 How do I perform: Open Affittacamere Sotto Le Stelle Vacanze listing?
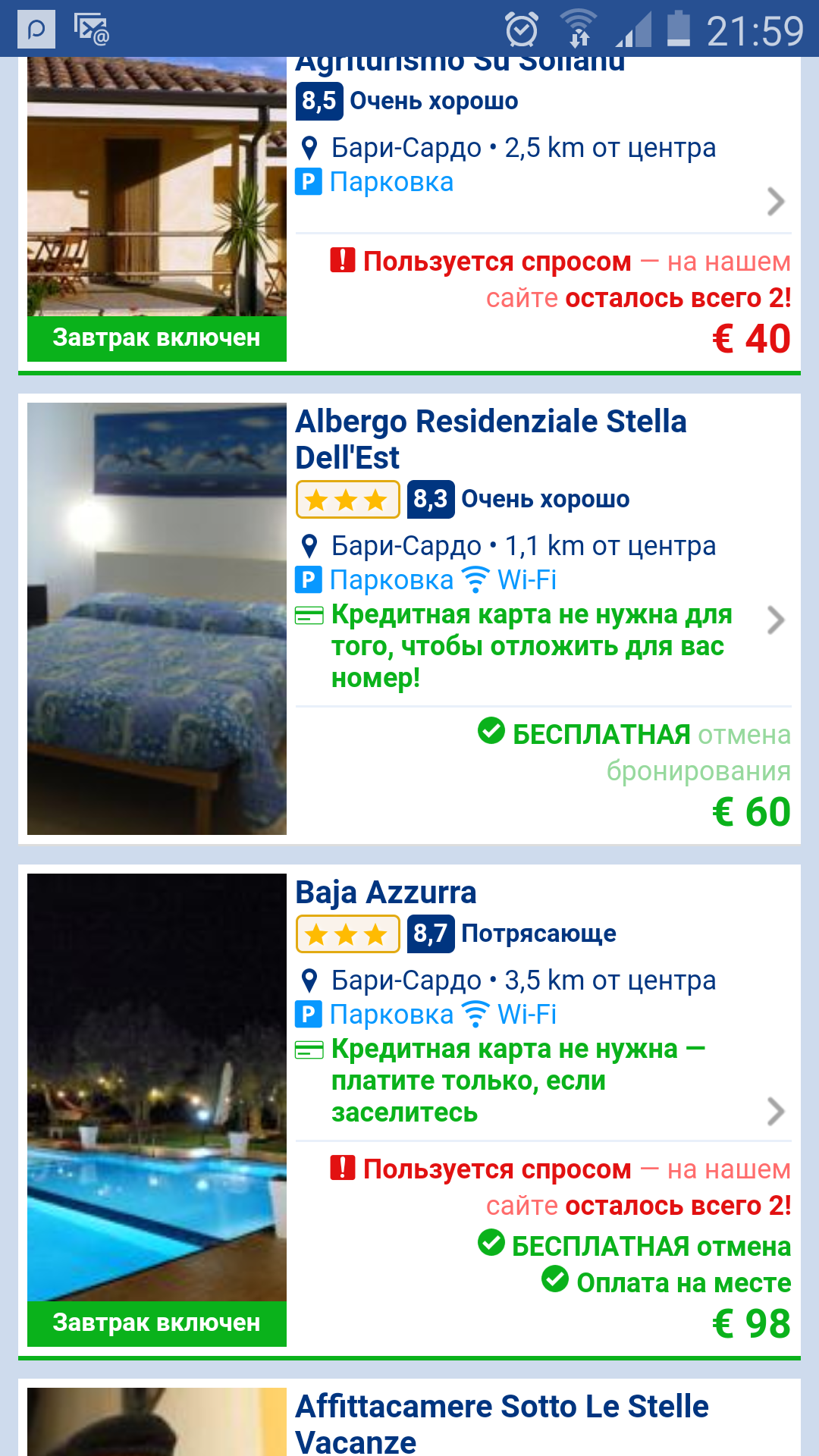tap(501, 1422)
